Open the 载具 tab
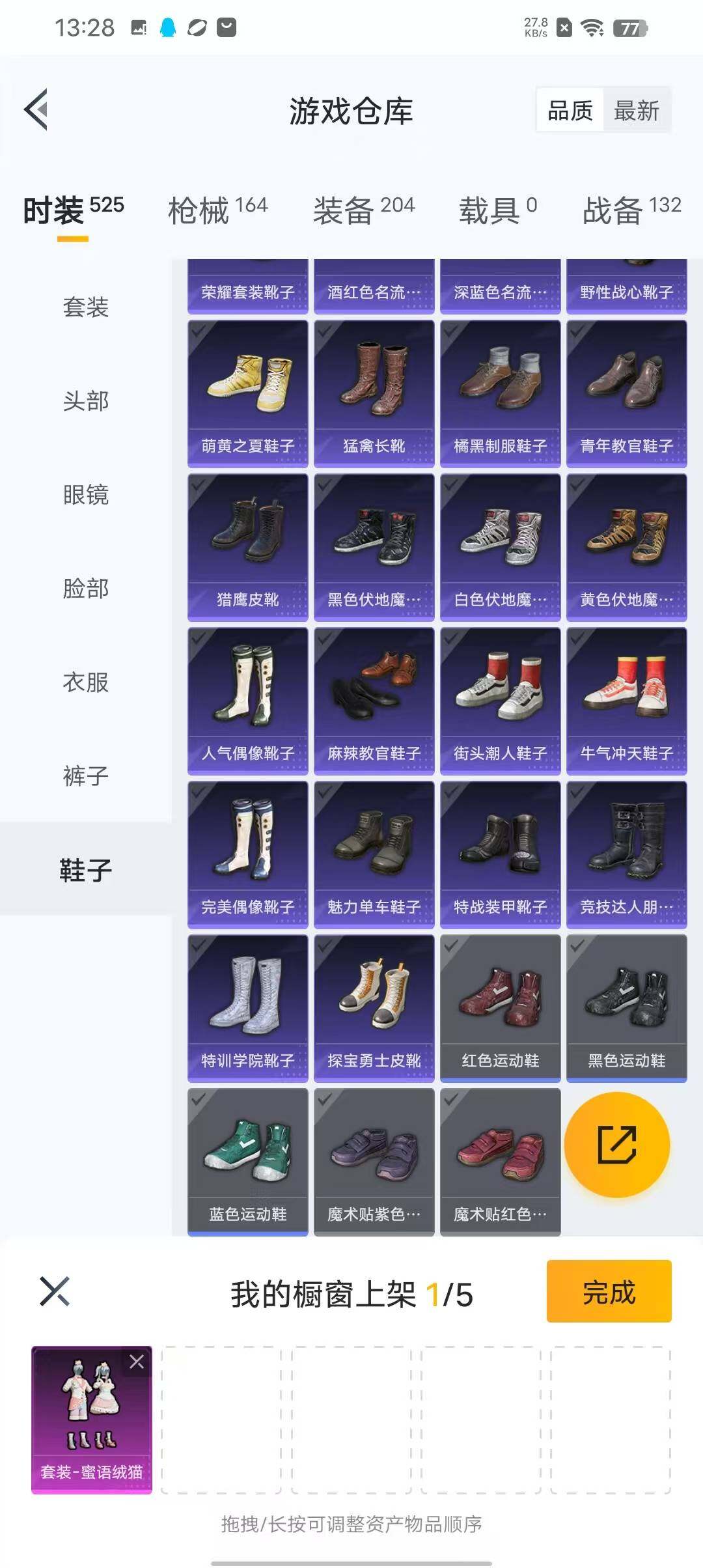 (498, 210)
